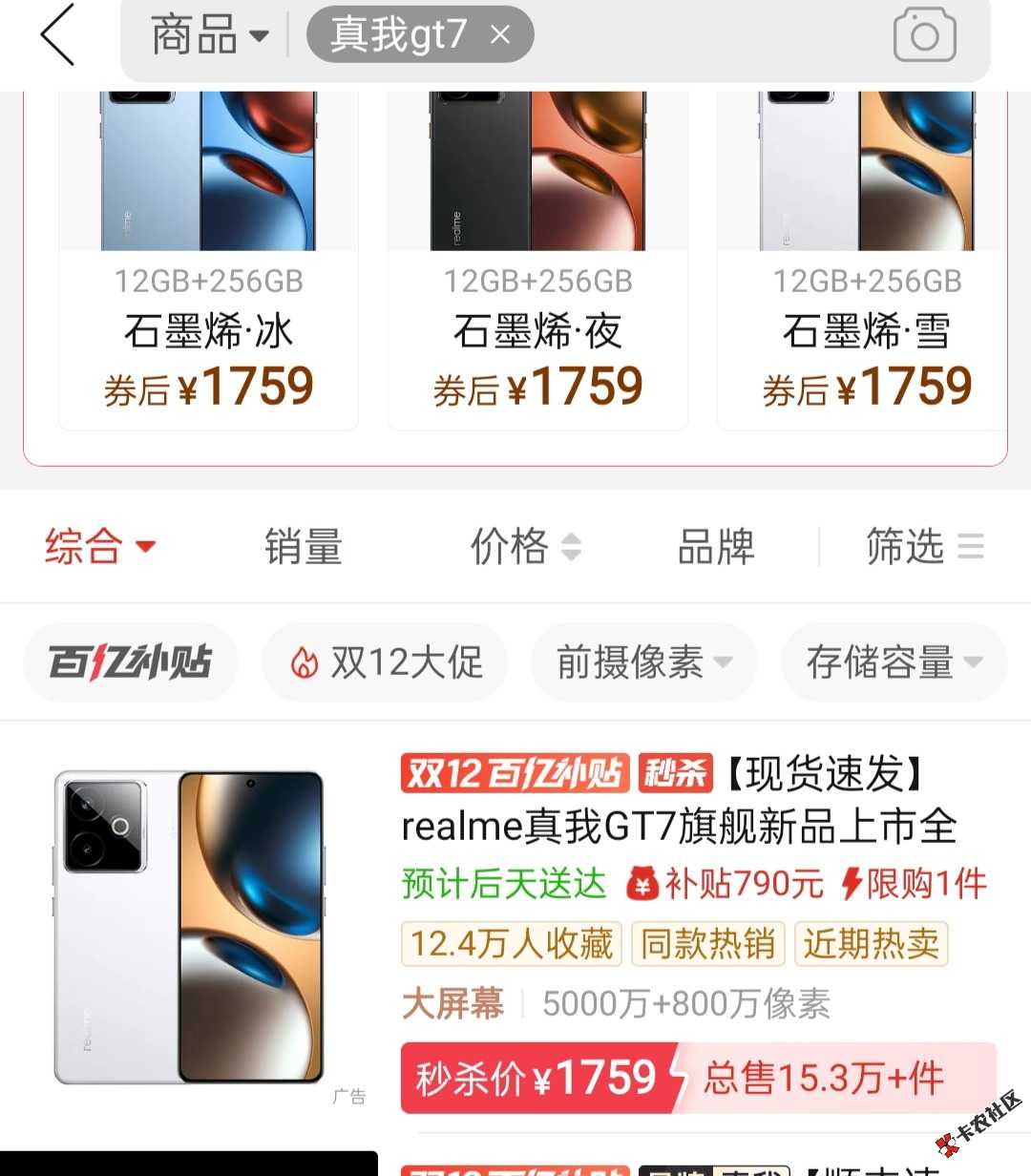This screenshot has width=1031, height=1176.
Task: Expand the 存储容量 filter dropdown
Action: click(894, 662)
